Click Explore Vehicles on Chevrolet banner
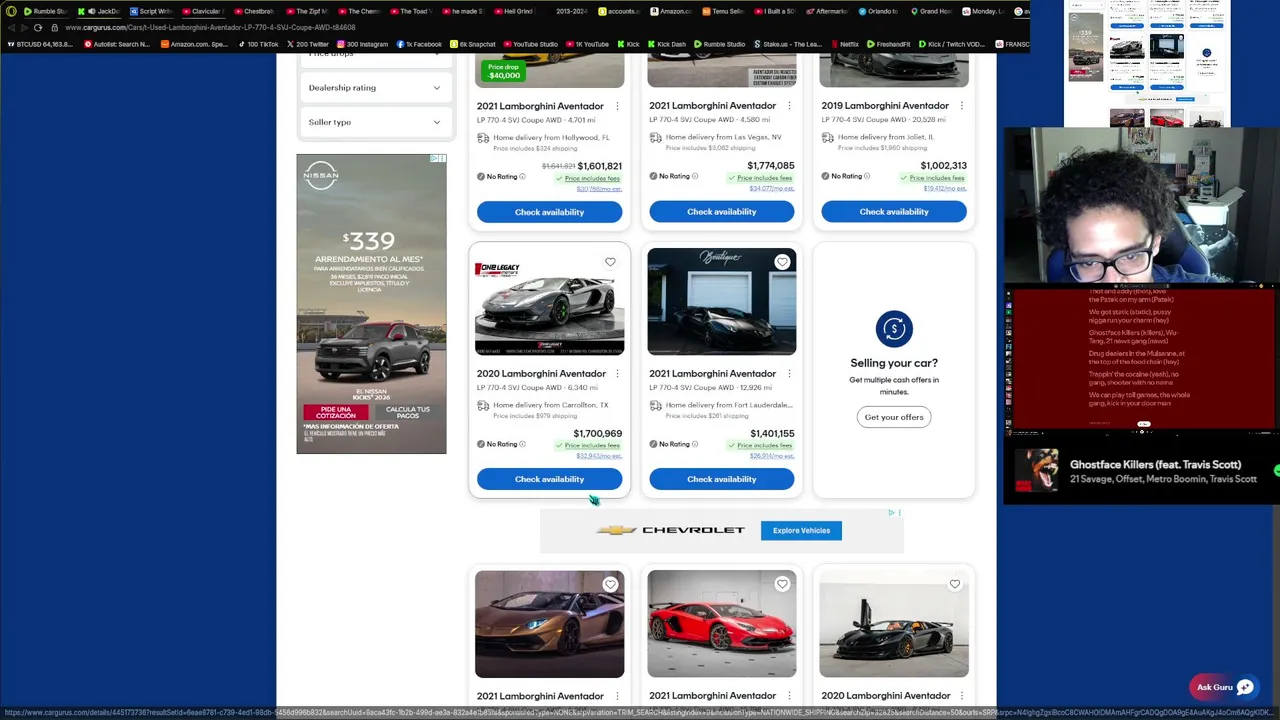 tap(801, 531)
